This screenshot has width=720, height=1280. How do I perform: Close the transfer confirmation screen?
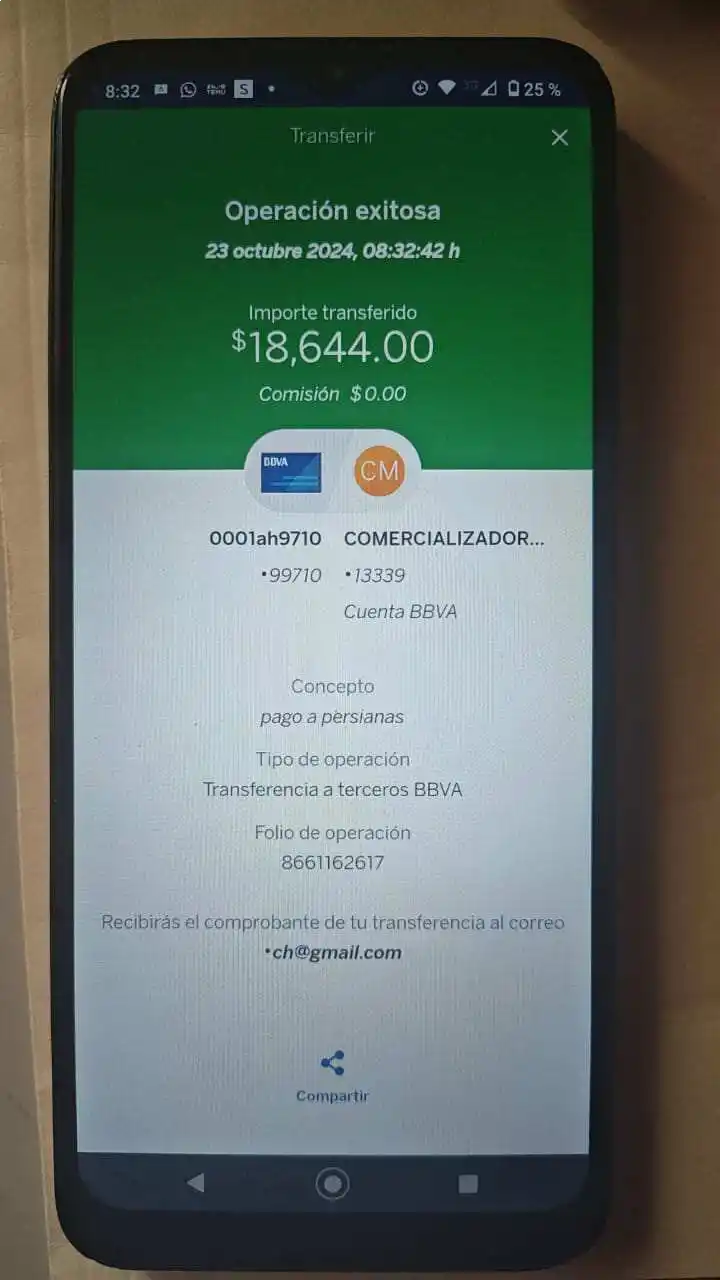point(560,138)
